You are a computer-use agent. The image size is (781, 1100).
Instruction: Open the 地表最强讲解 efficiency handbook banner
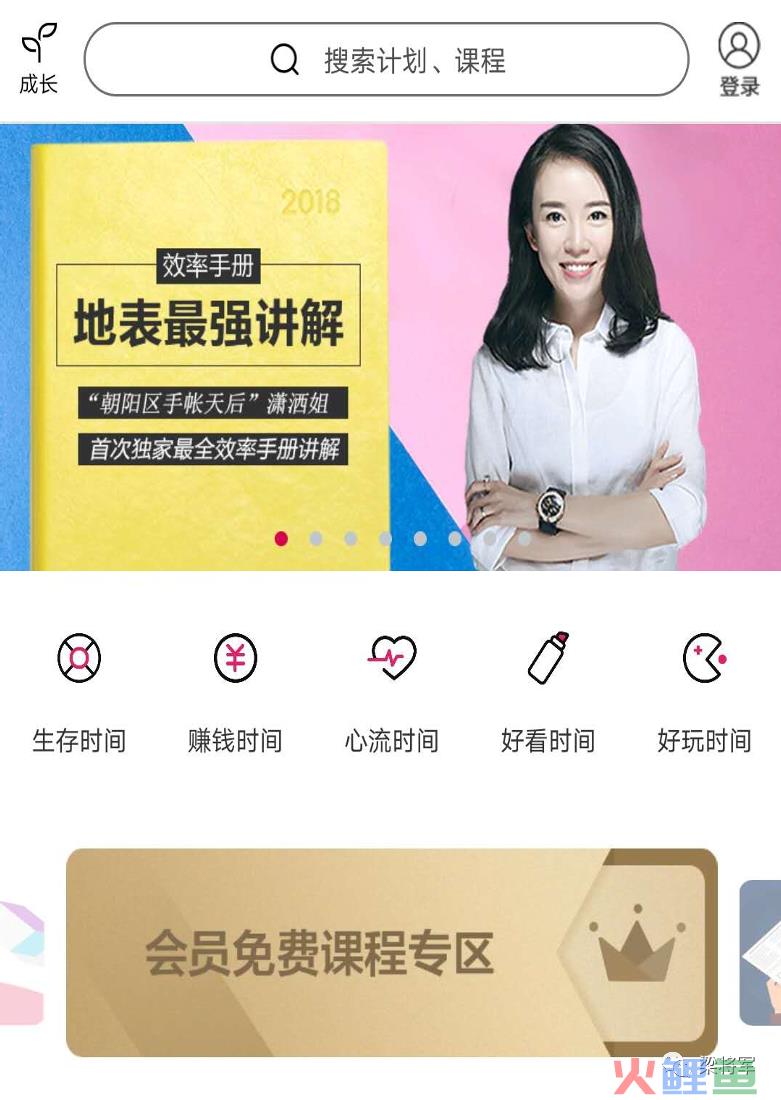(390, 345)
